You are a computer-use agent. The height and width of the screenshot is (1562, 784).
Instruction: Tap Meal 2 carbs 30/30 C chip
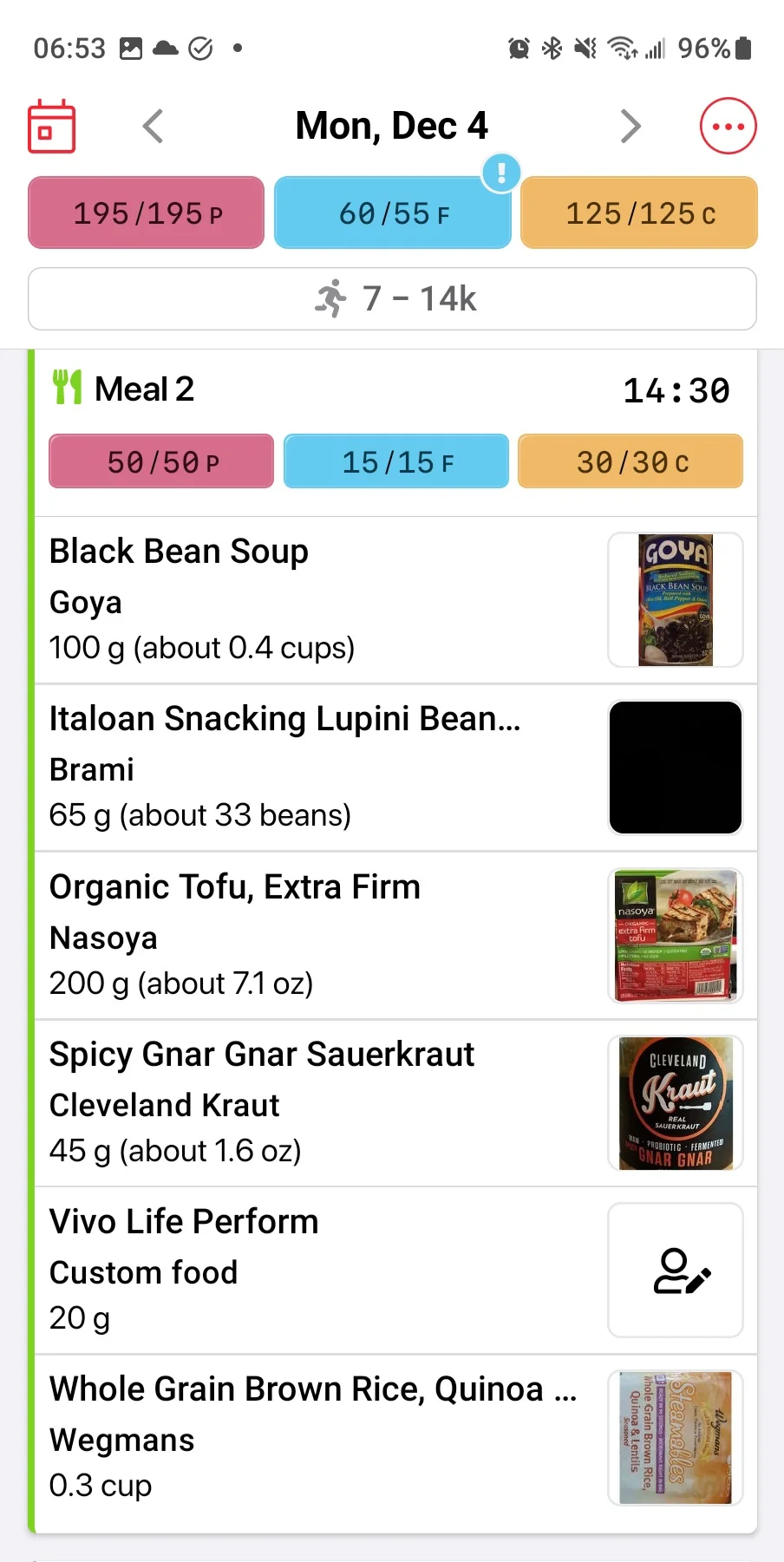630,461
